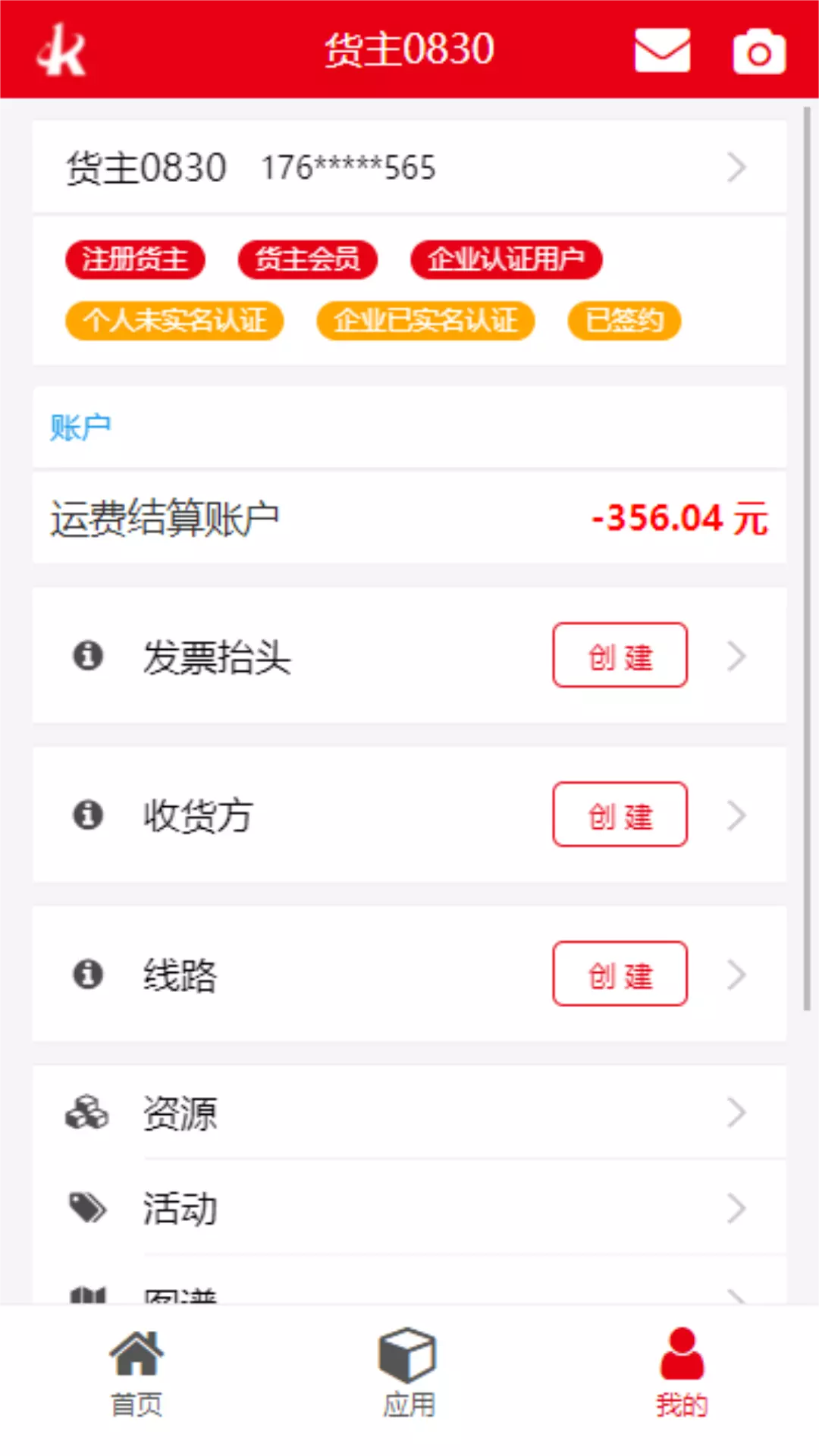Tap 创建 button for 收货方

coord(620,814)
